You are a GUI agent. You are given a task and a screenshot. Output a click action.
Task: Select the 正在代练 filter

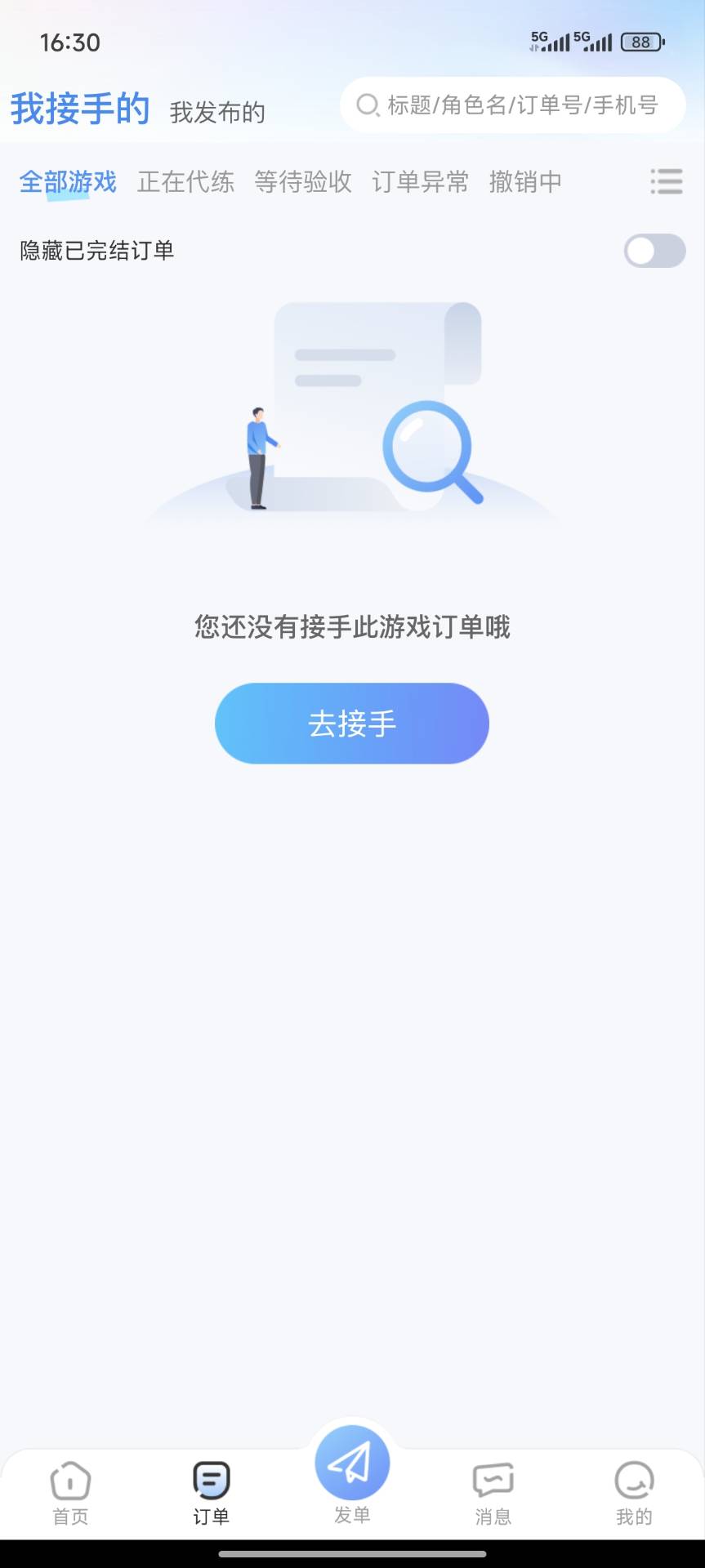click(x=186, y=181)
